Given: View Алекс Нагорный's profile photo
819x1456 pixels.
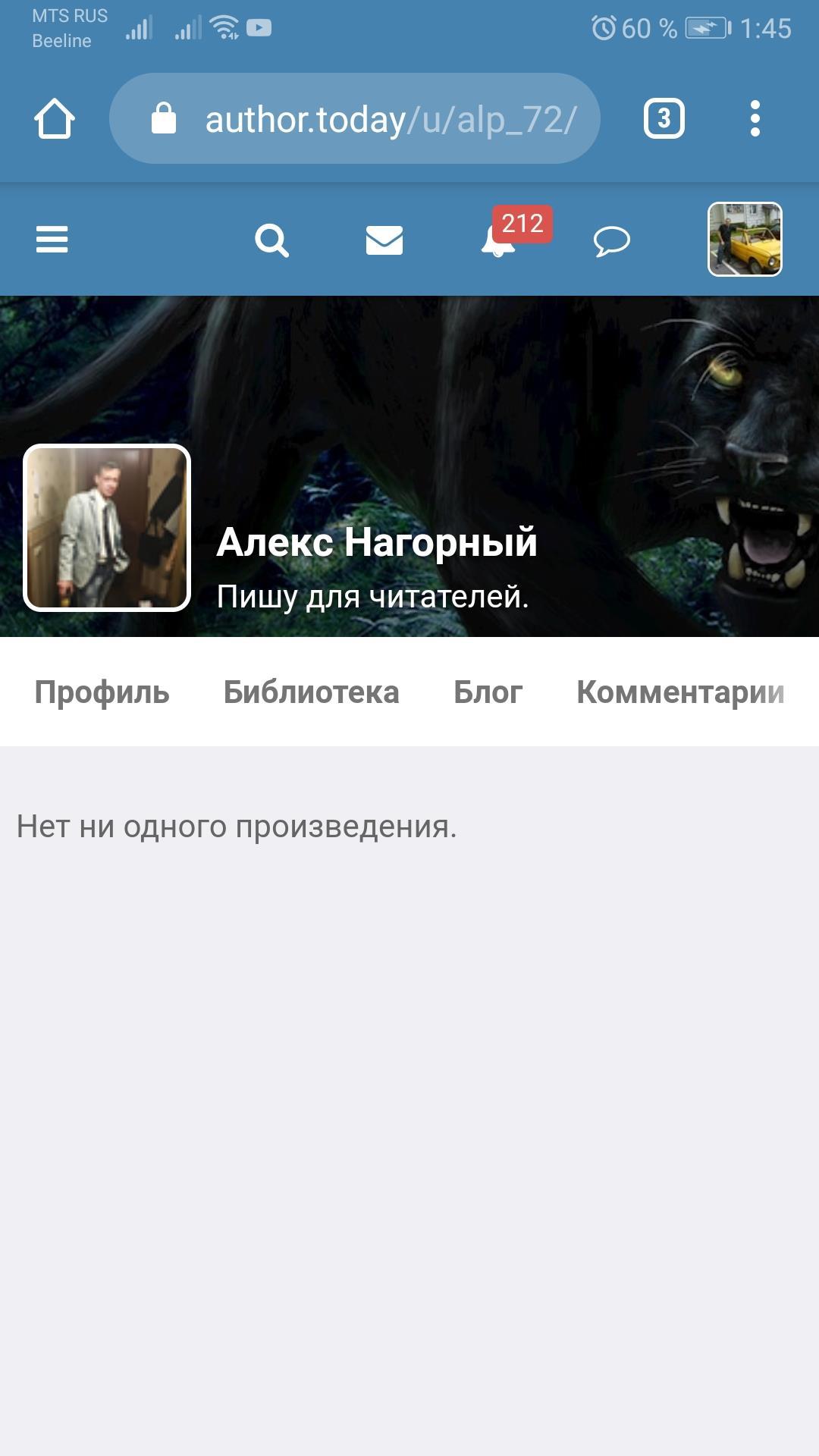Looking at the screenshot, I should (107, 528).
